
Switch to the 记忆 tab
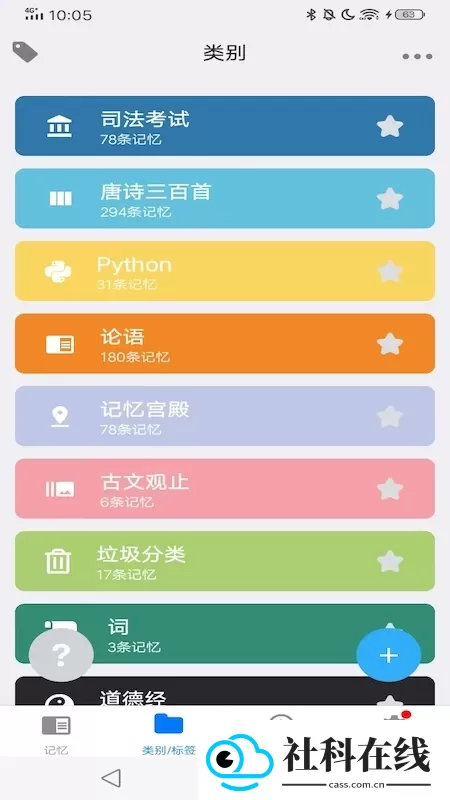56,735
